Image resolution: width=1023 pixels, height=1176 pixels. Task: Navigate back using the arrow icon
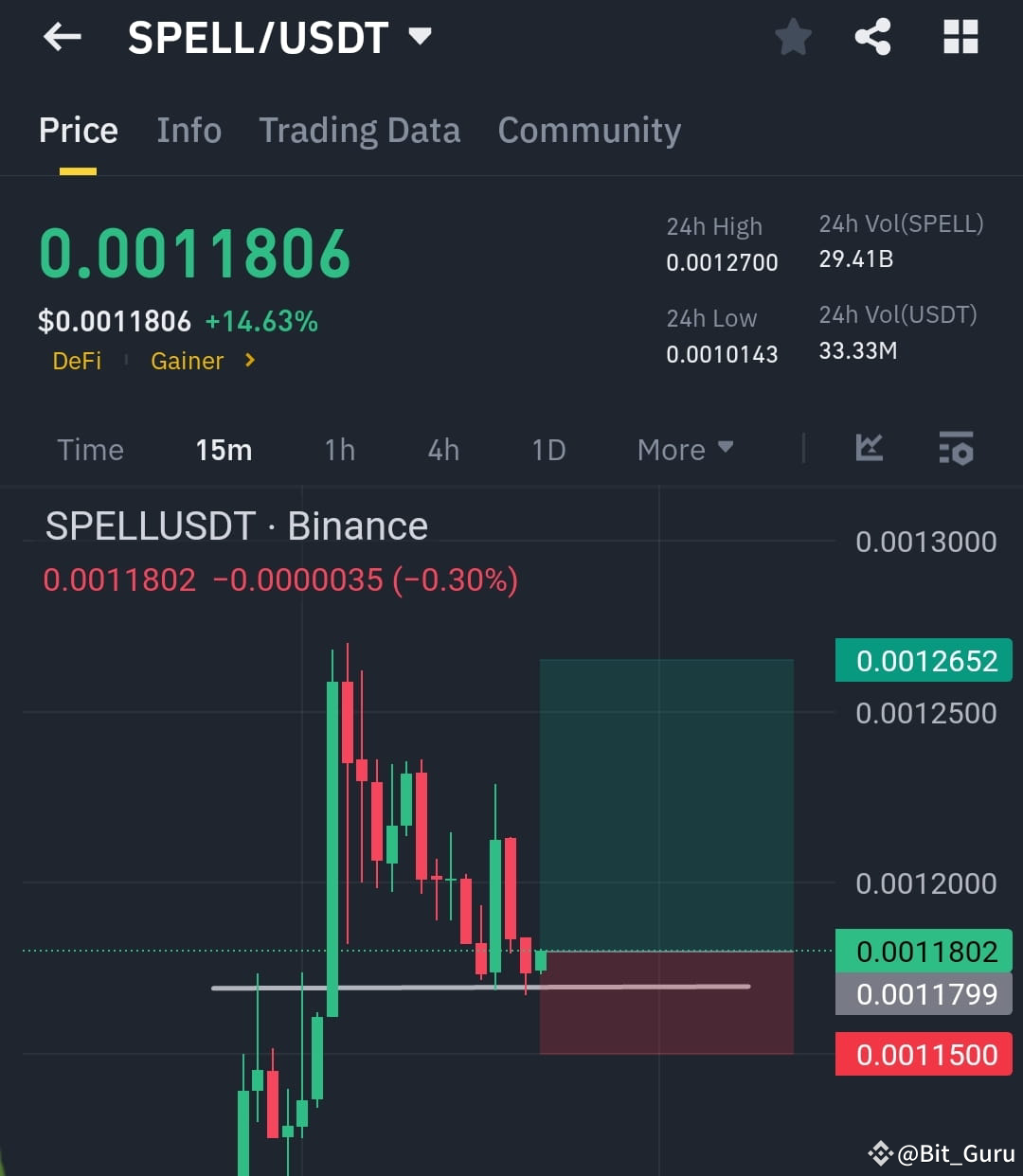coord(61,36)
